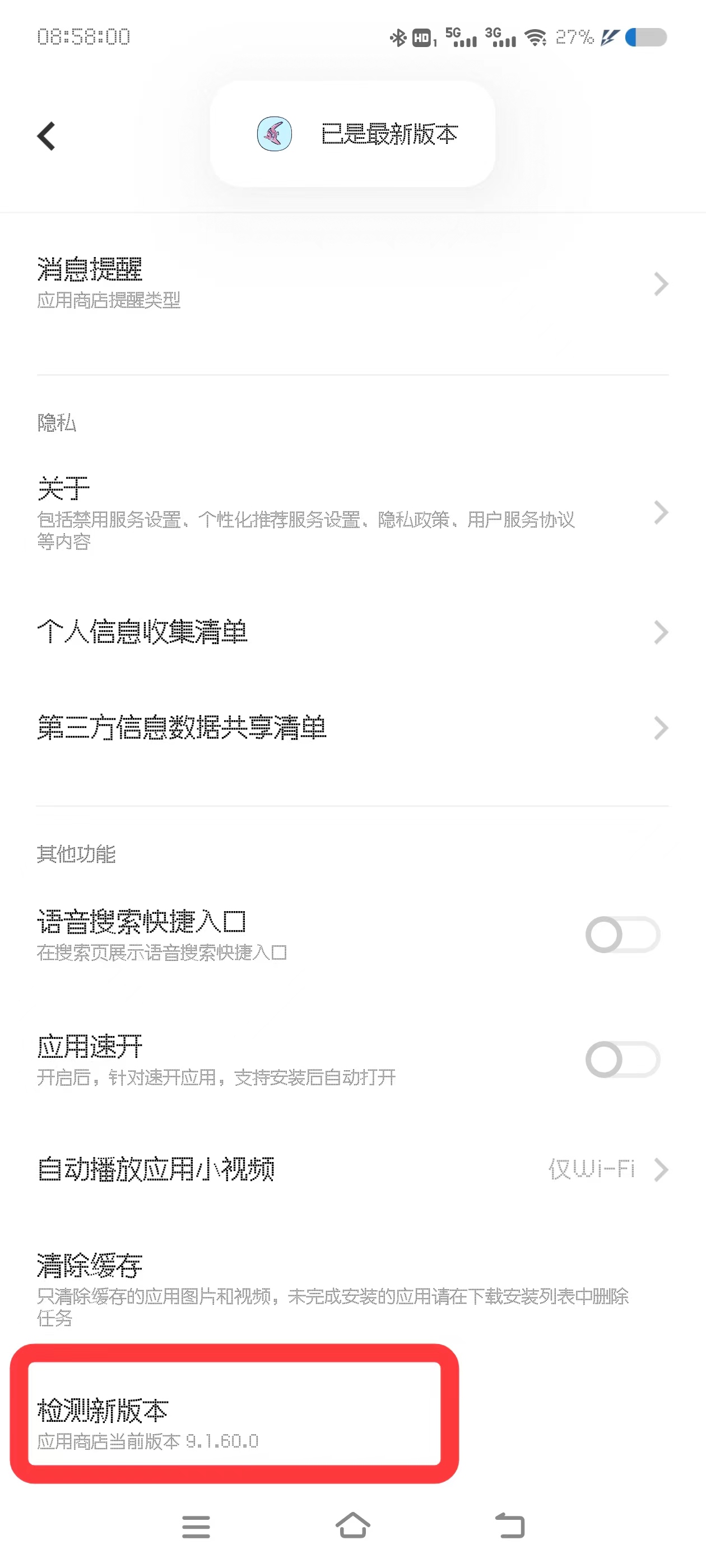The height and width of the screenshot is (1568, 706).
Task: Open 第三方信息数据共享清单
Action: pos(352,727)
